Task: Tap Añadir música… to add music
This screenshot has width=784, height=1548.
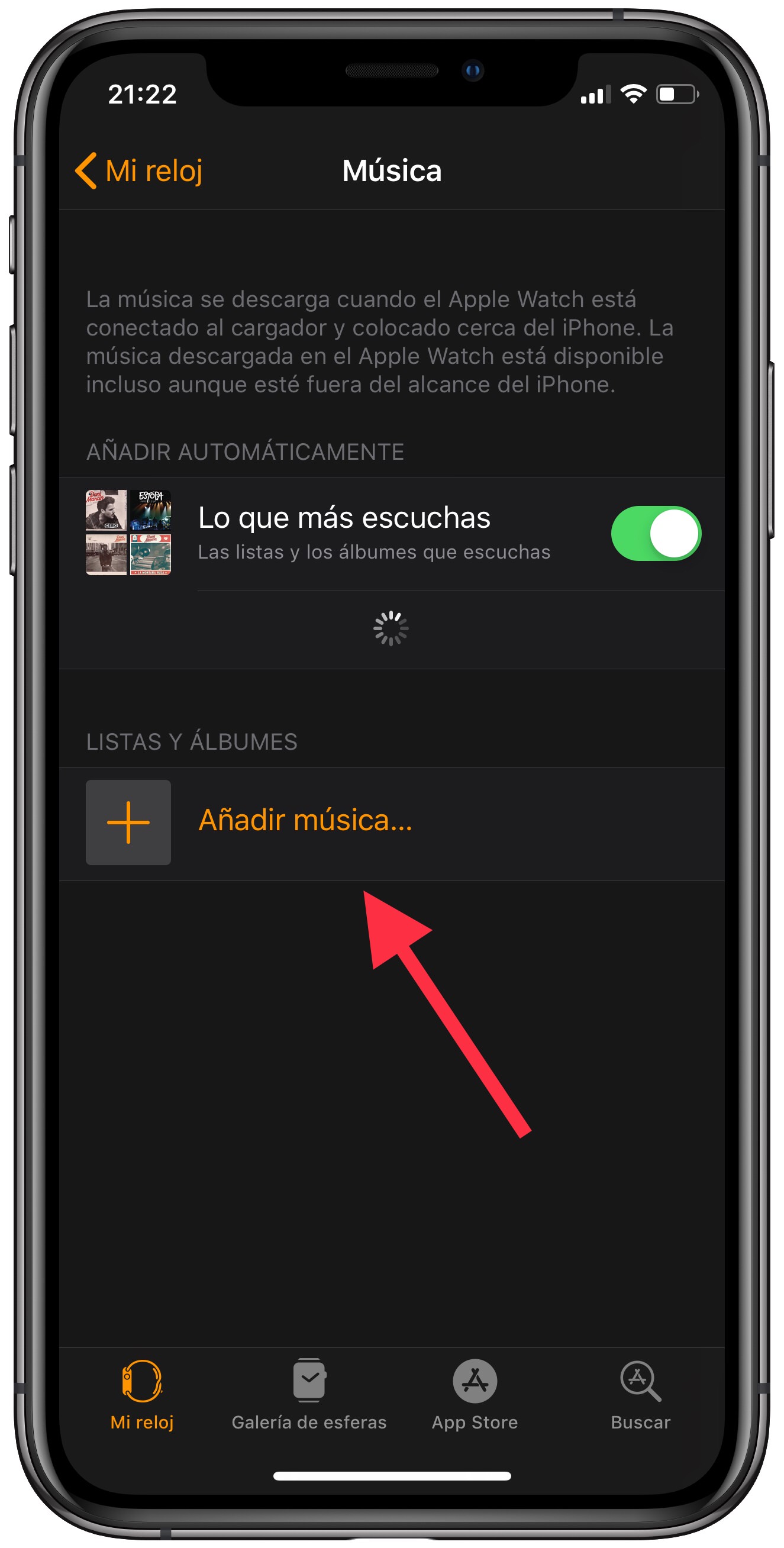Action: click(x=305, y=821)
